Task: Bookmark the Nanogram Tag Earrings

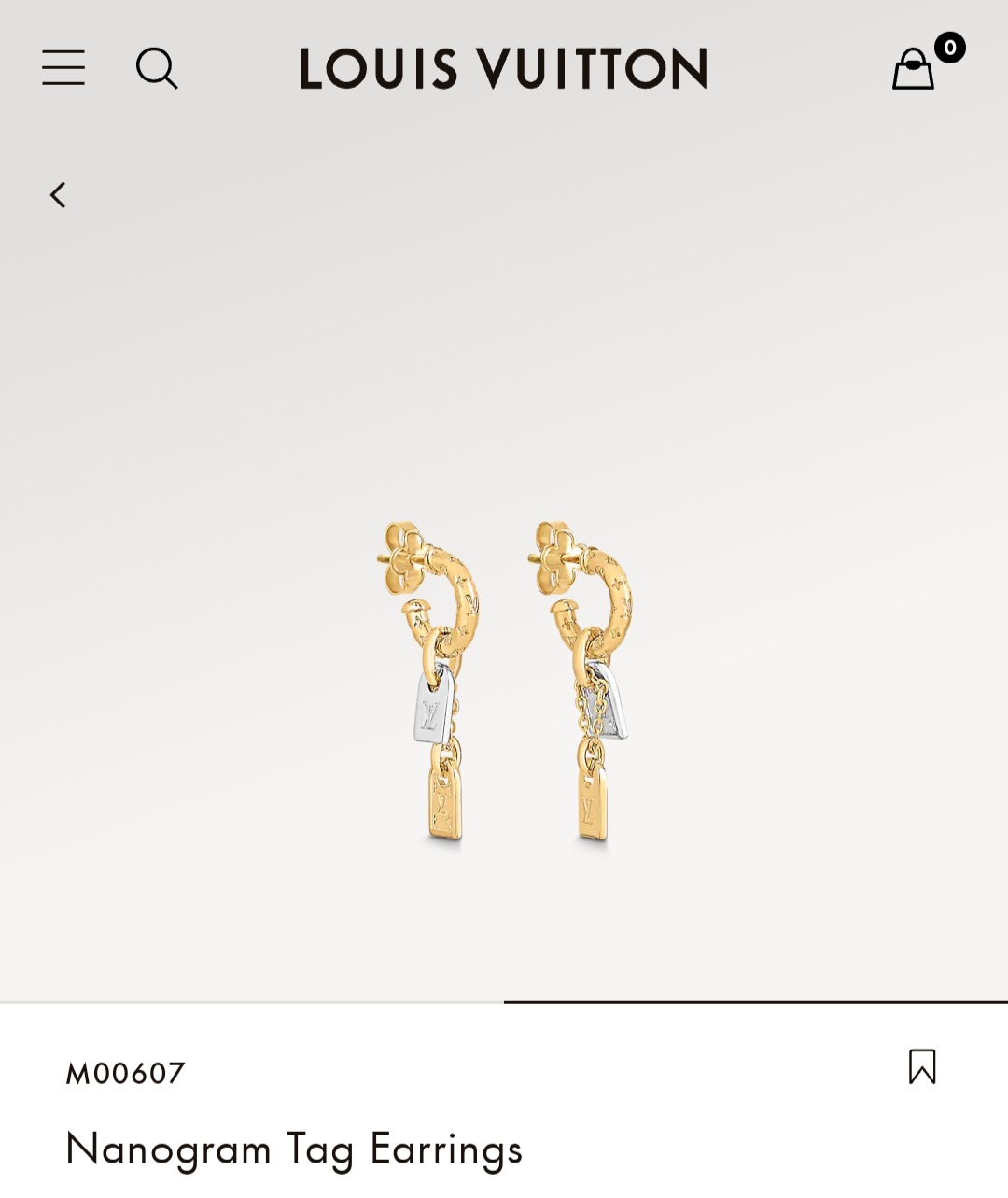Action: 922,1066
